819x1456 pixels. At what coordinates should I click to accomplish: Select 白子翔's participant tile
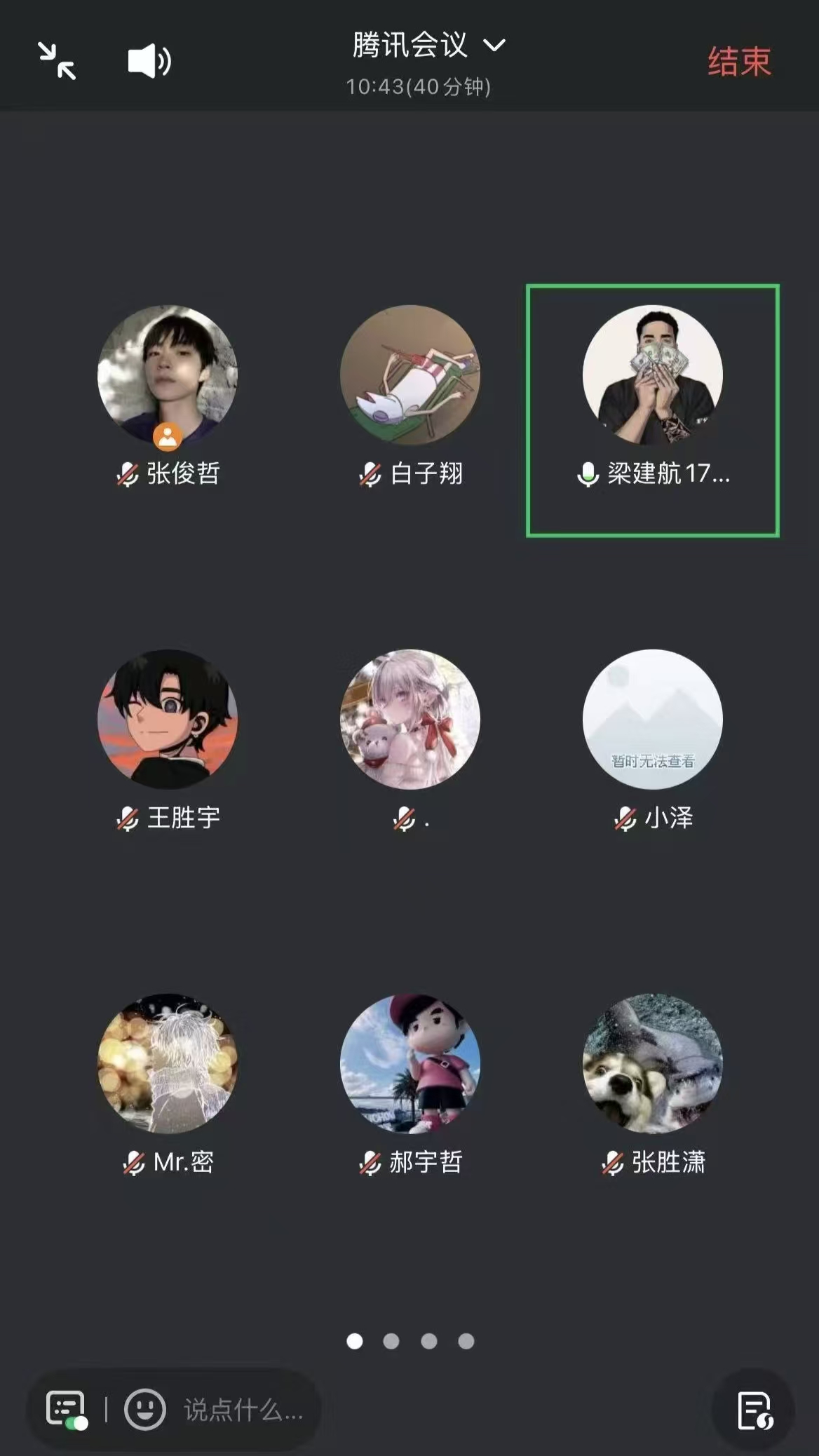coord(410,375)
